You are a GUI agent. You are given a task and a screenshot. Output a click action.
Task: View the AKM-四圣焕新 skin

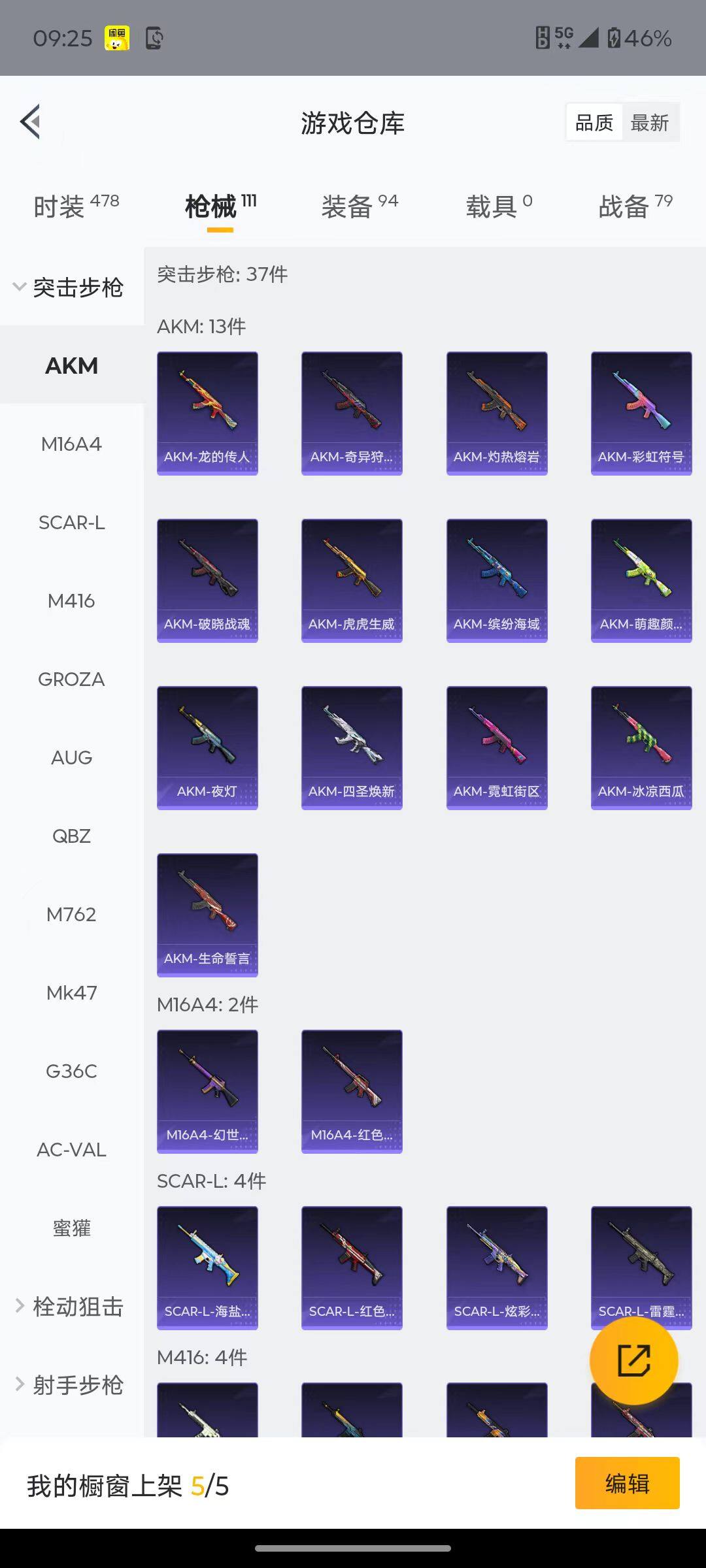(x=352, y=747)
